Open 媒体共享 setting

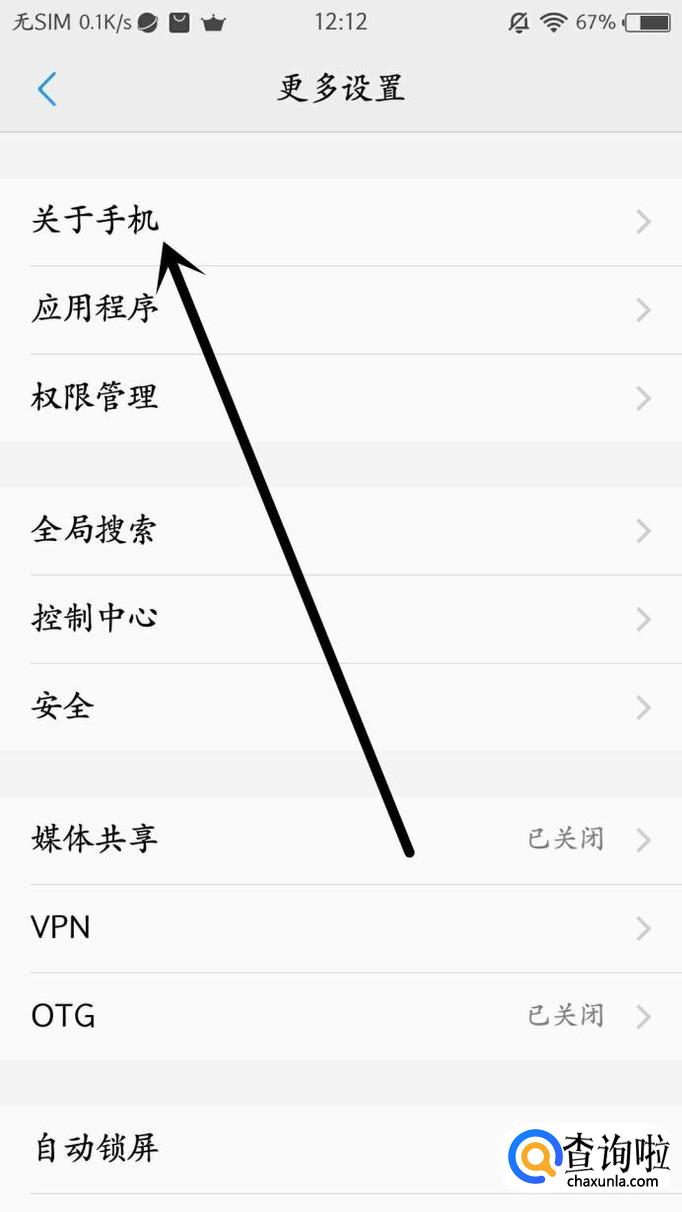click(x=340, y=839)
